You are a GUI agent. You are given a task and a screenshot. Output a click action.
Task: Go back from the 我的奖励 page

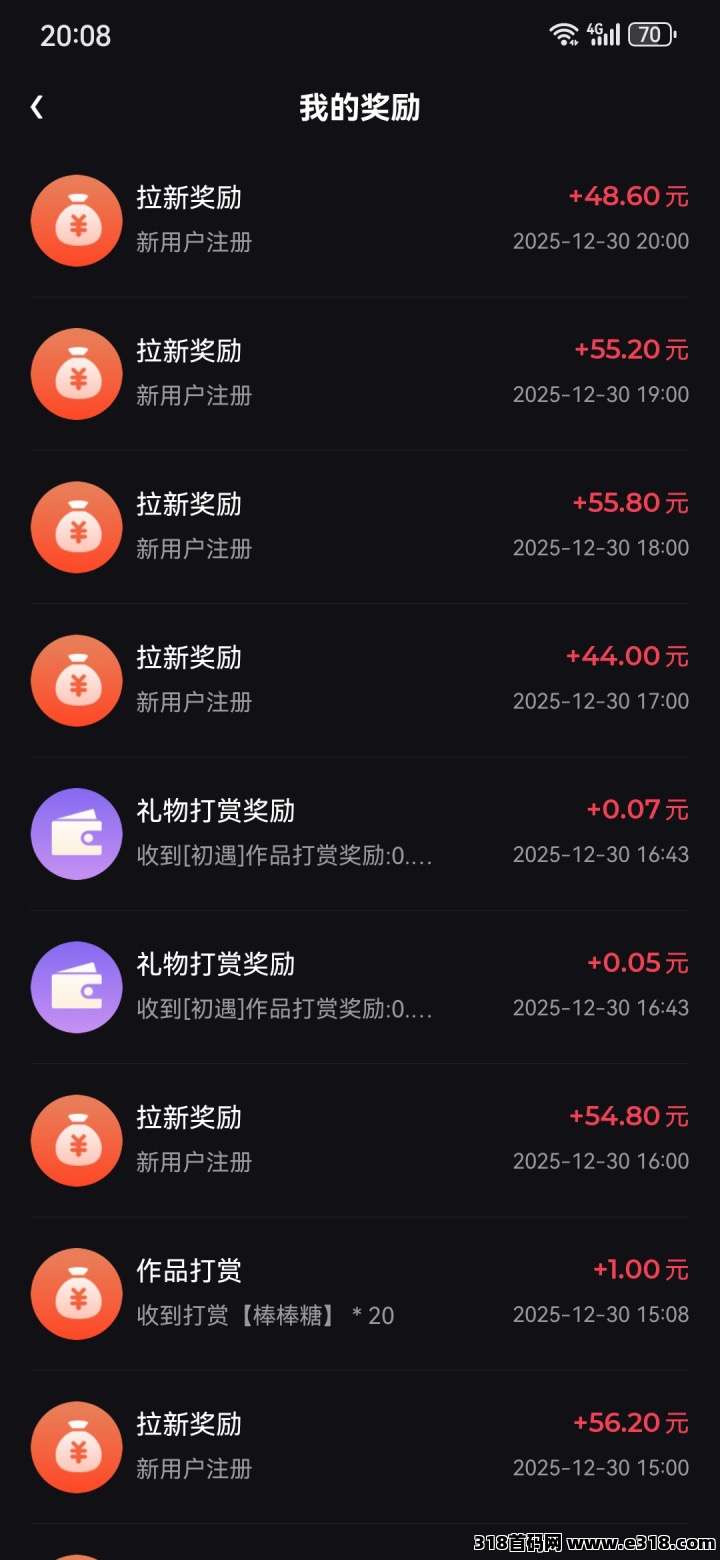click(37, 107)
